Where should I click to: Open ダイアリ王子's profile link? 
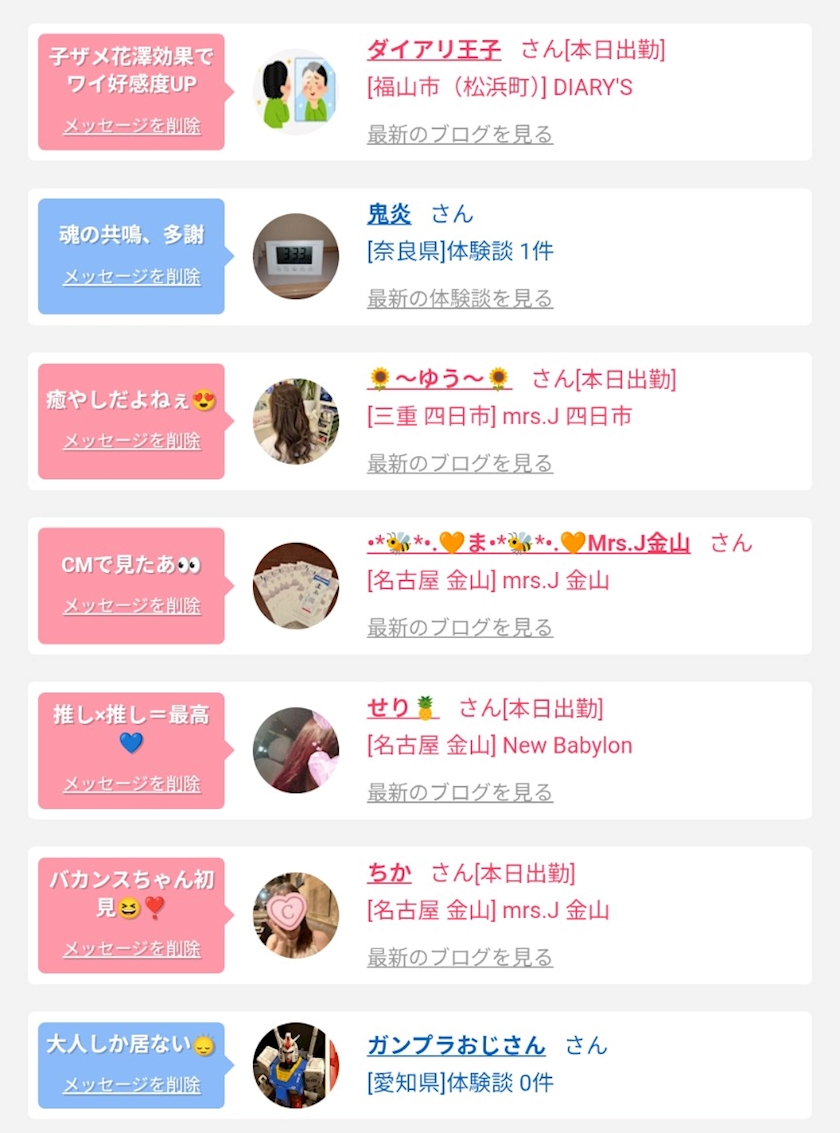pos(434,49)
